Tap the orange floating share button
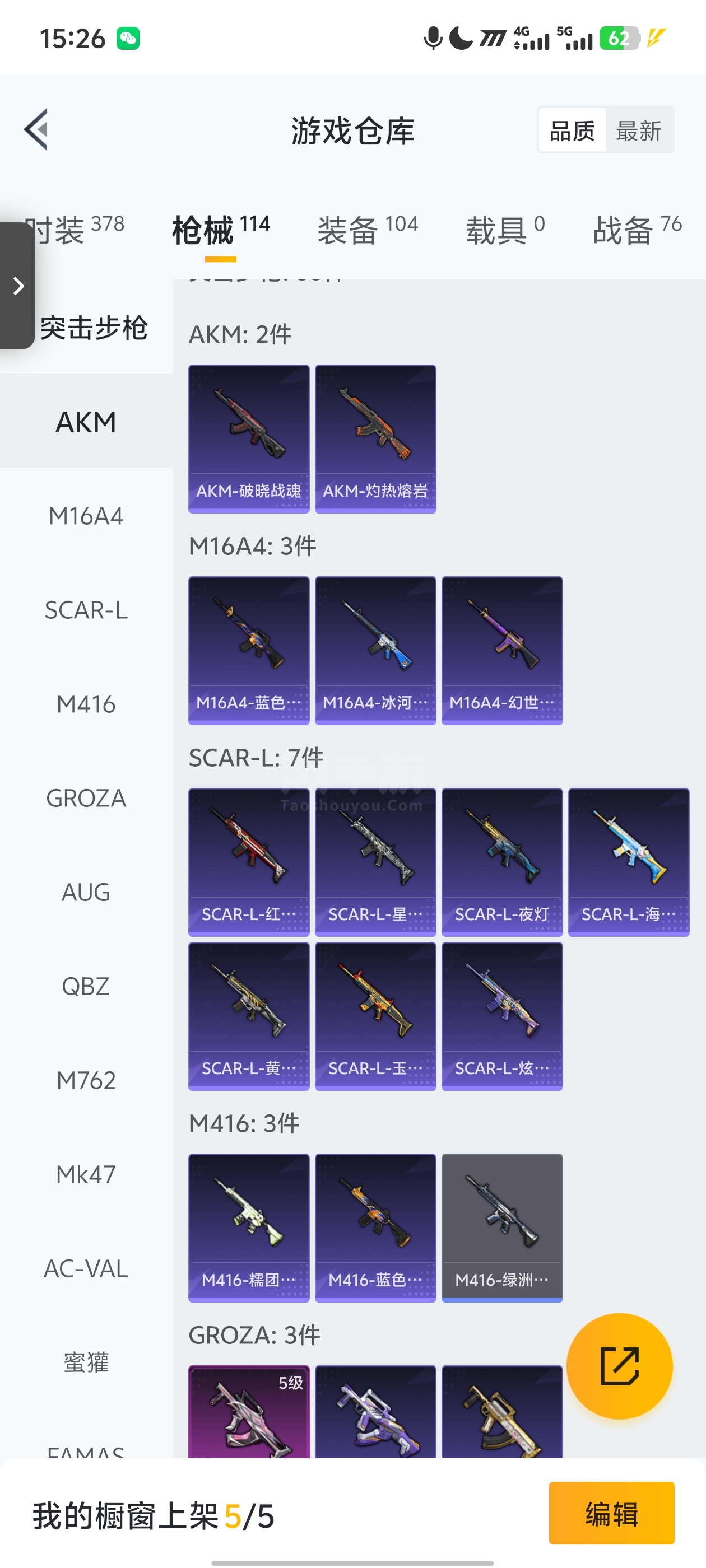 619,1366
